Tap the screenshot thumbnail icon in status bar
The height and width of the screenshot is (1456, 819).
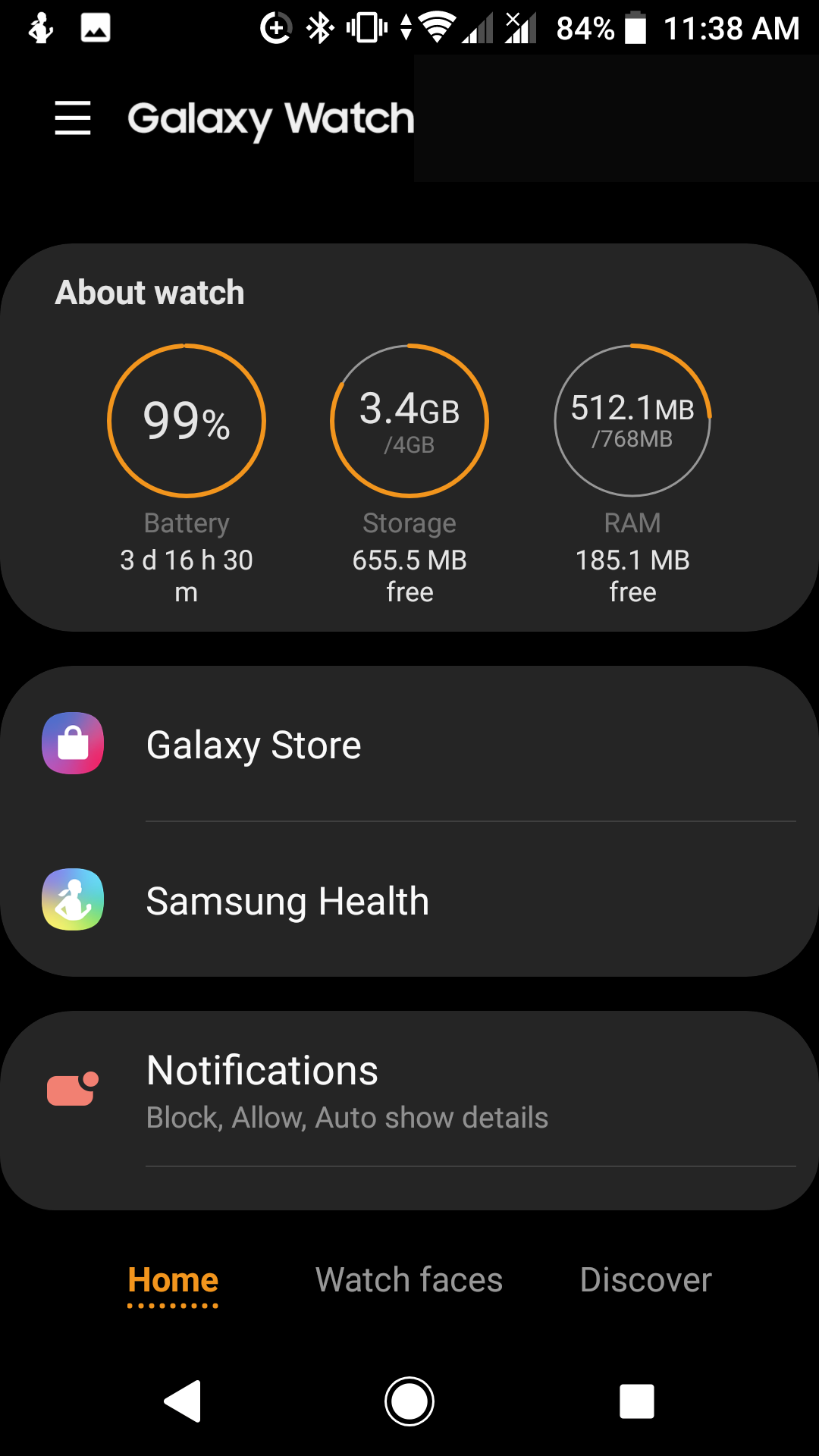point(95,27)
